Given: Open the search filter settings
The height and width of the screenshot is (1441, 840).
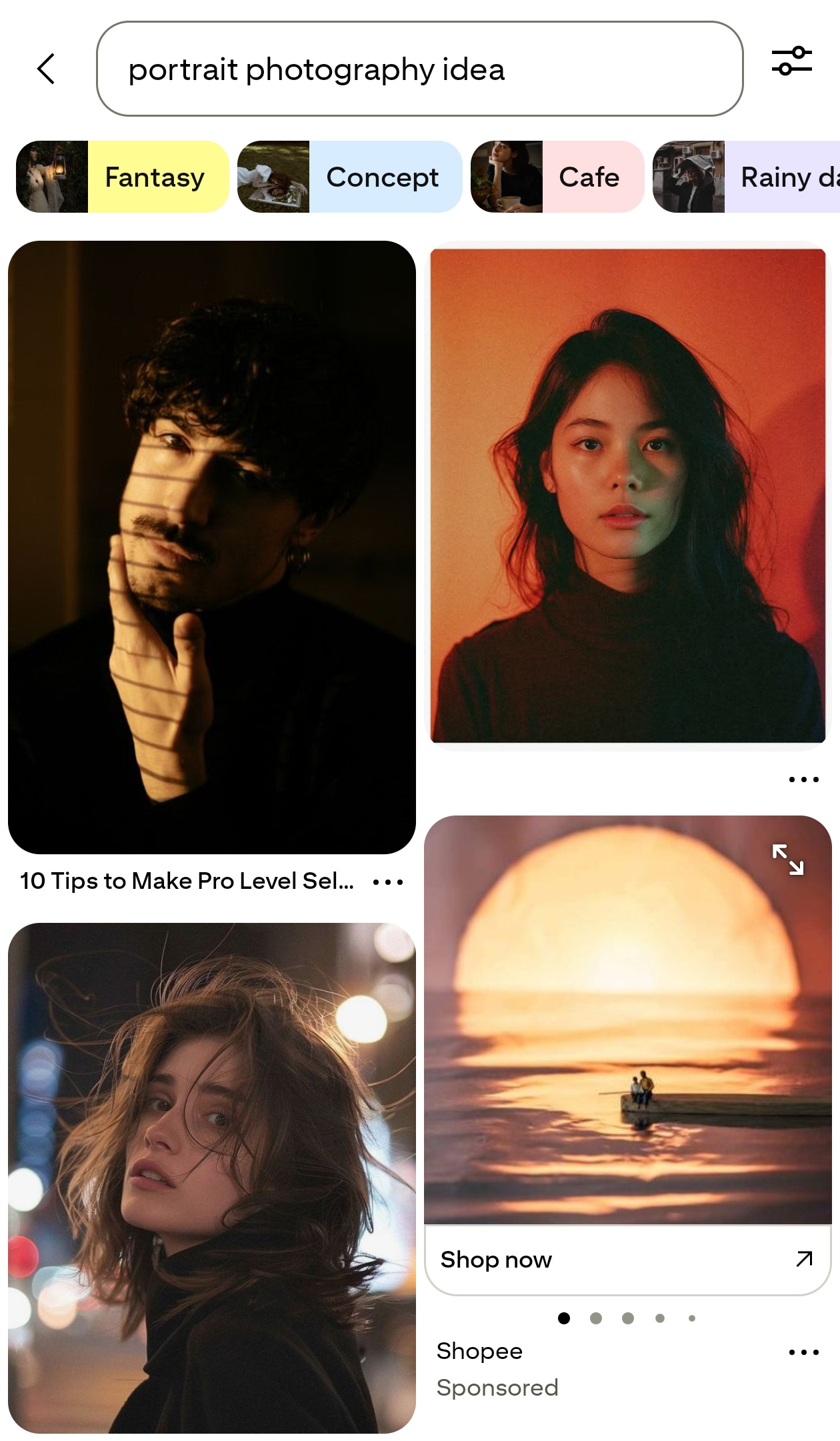Looking at the screenshot, I should pos(791,61).
